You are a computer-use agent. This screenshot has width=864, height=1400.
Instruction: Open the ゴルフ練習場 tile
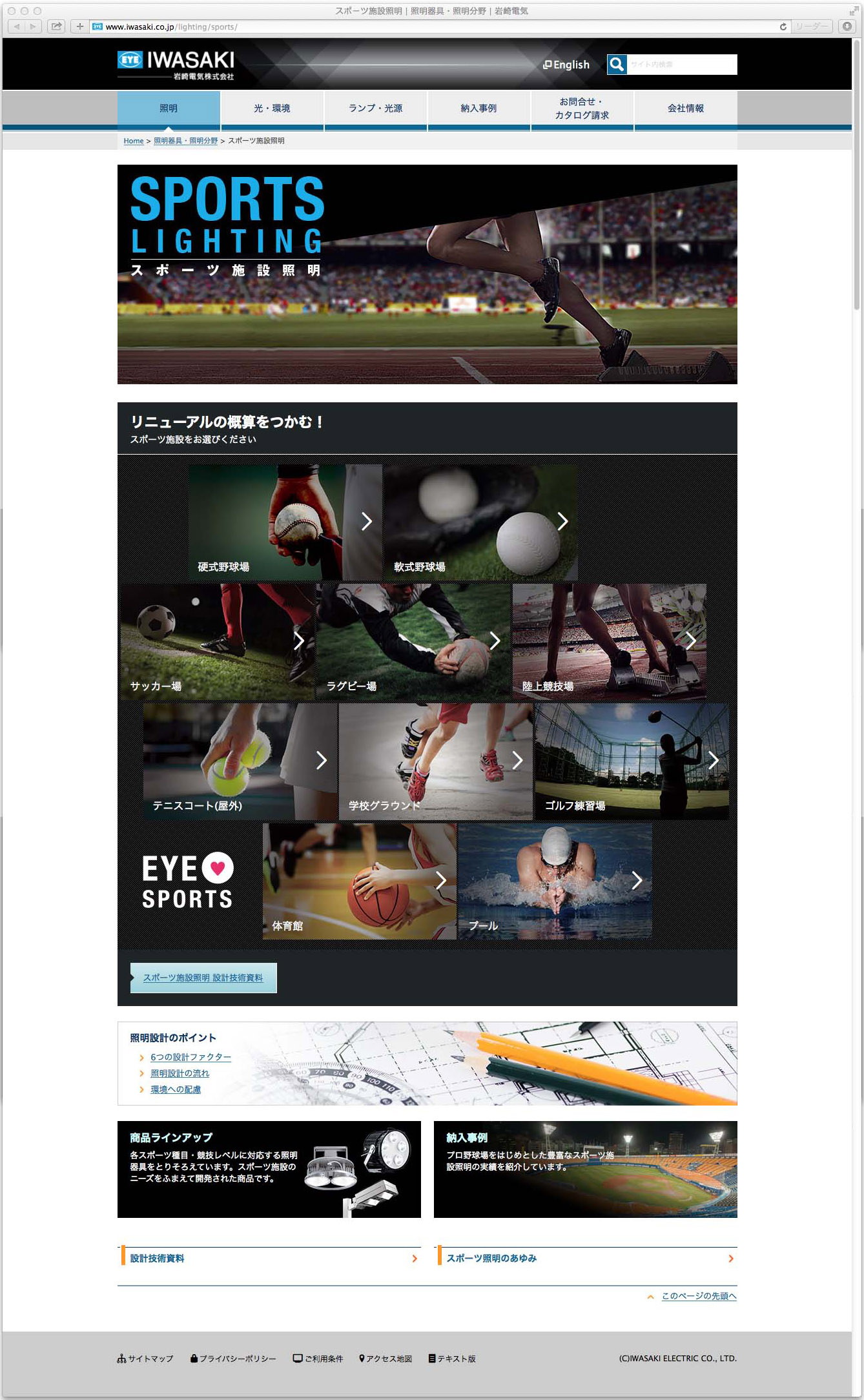click(632, 761)
